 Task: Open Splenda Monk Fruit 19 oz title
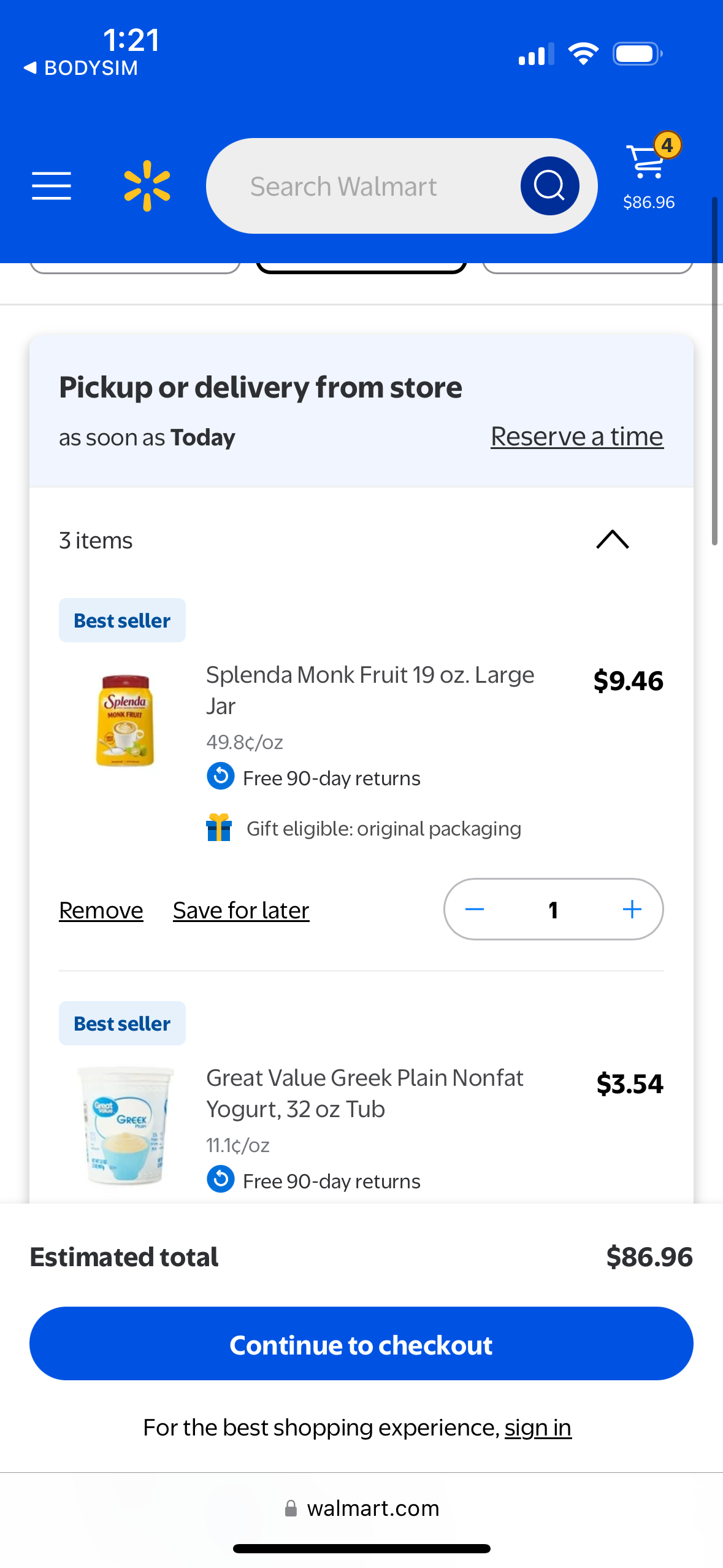click(370, 690)
